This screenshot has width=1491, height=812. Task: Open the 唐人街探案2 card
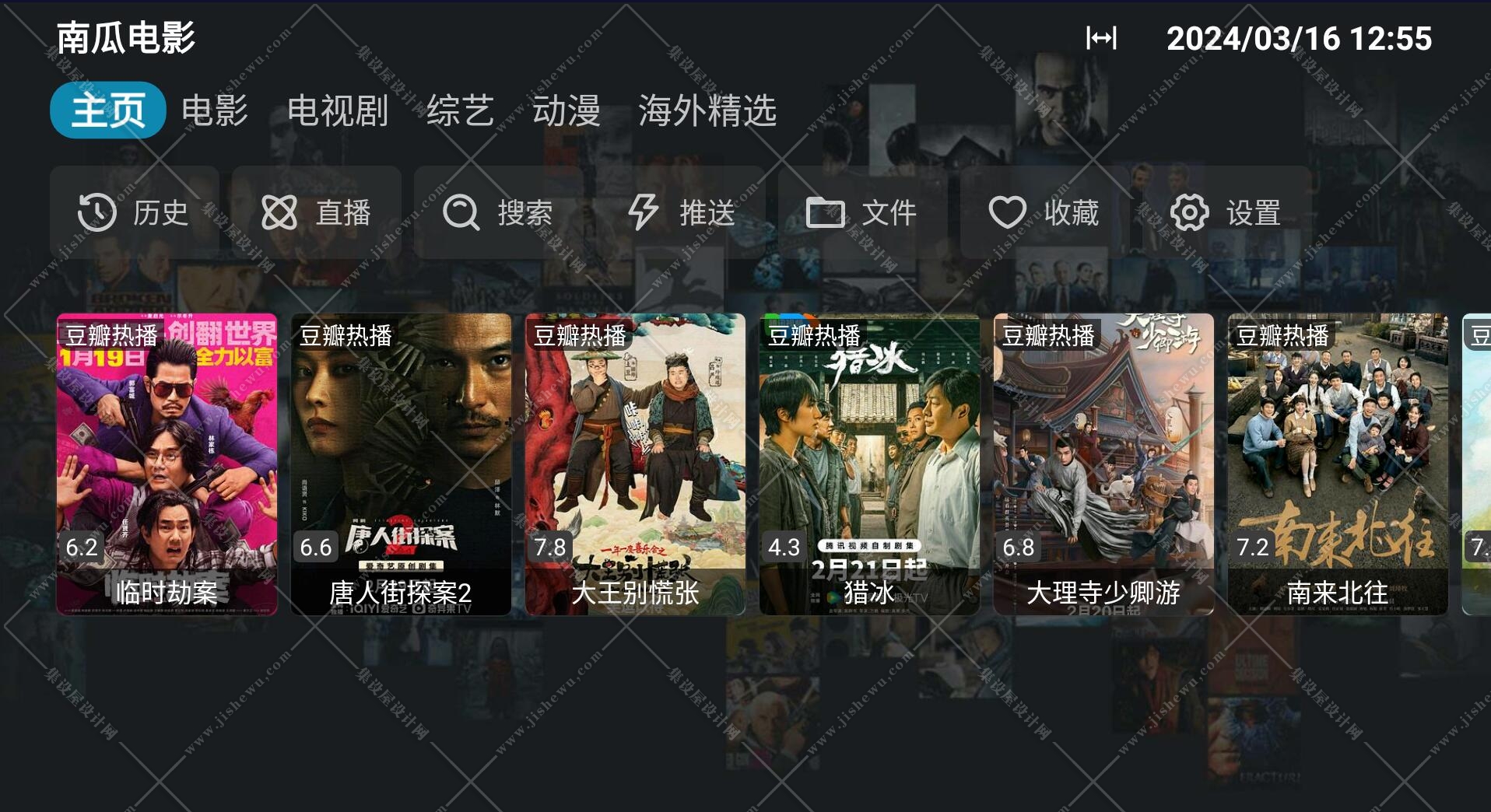point(401,464)
